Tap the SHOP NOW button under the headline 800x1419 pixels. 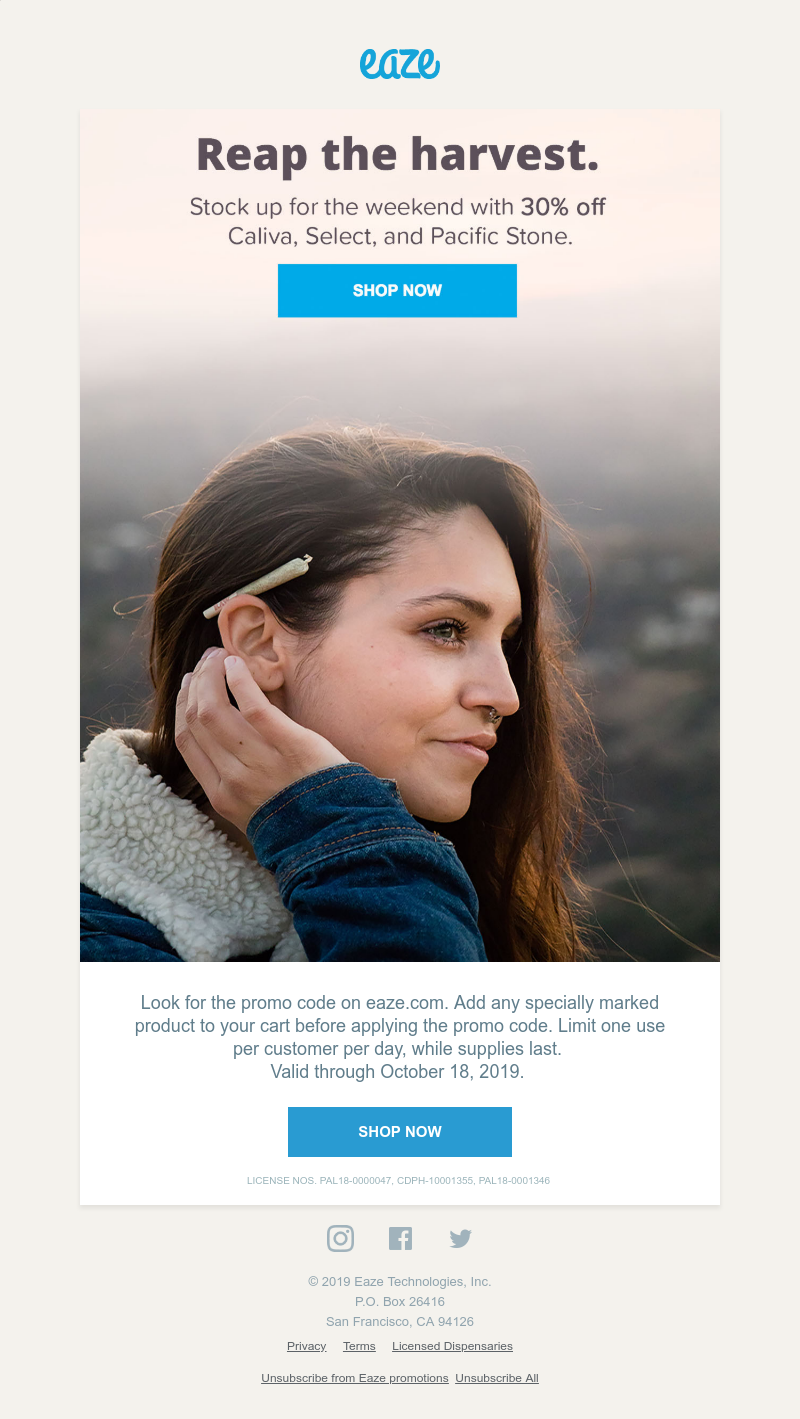click(397, 290)
